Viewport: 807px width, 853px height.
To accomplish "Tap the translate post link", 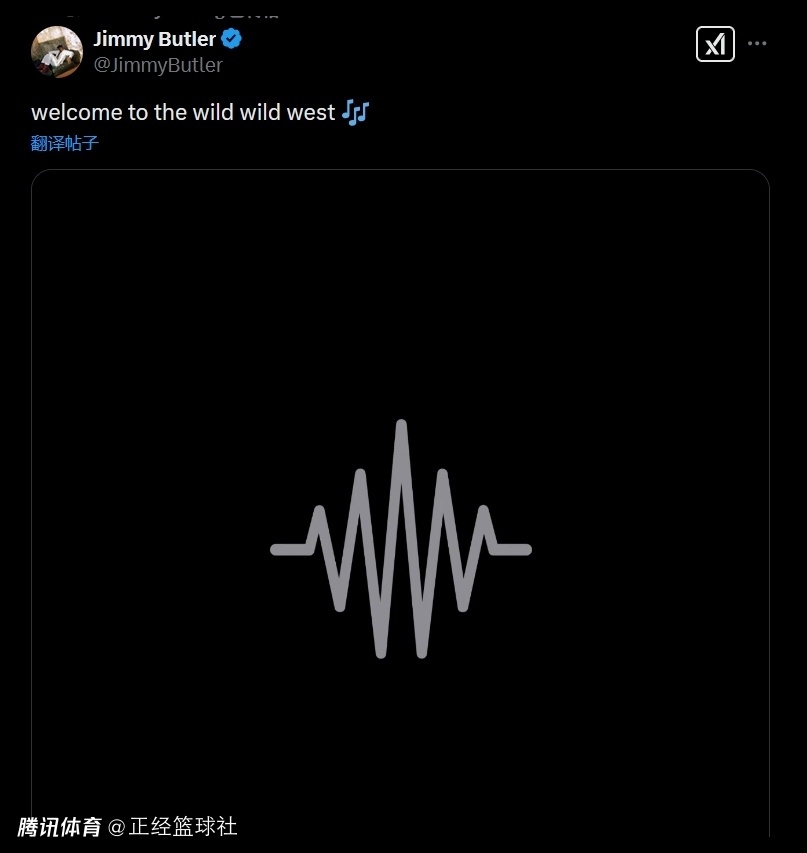I will 65,143.
